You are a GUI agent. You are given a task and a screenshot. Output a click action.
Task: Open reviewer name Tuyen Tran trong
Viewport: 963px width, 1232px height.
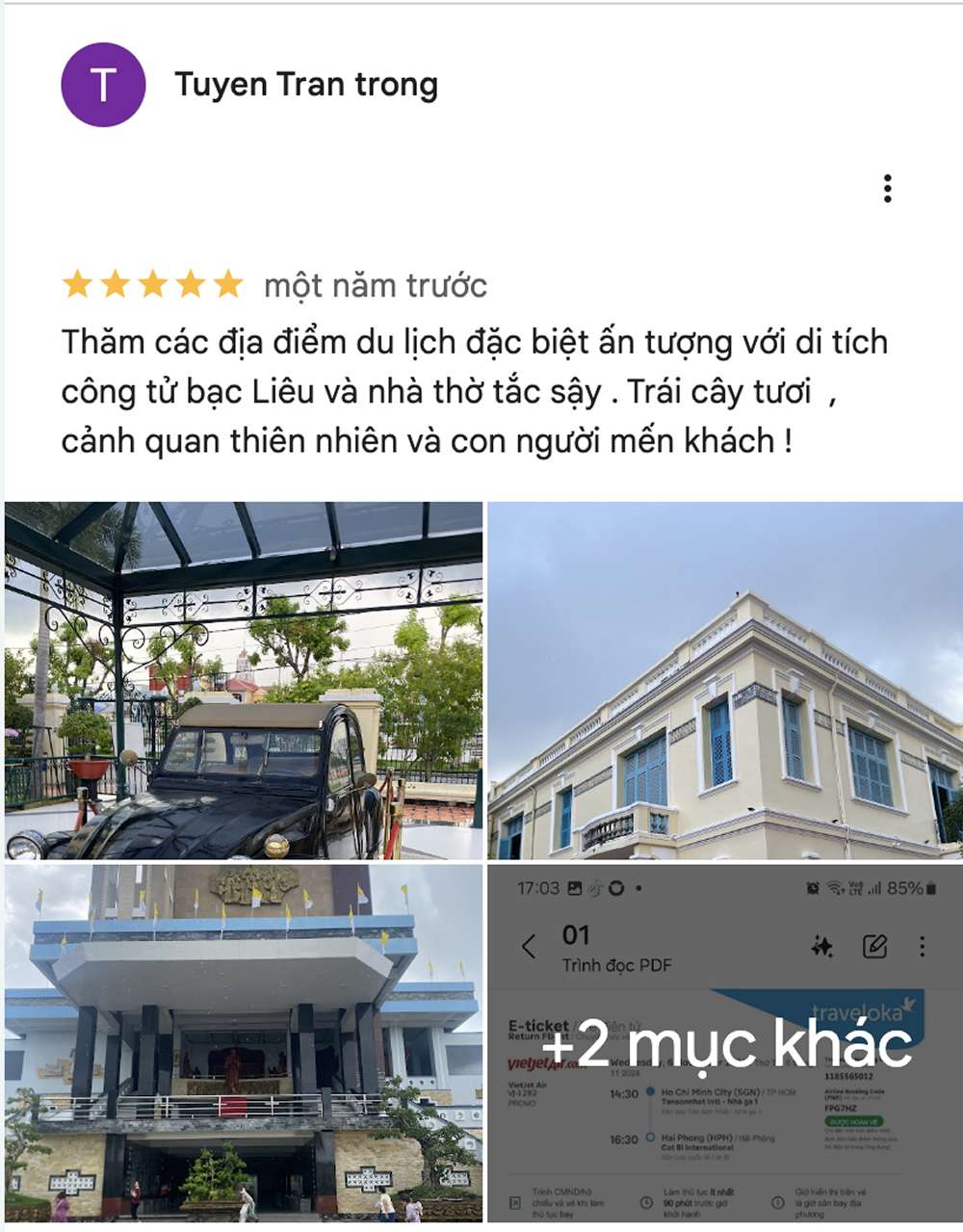[306, 85]
